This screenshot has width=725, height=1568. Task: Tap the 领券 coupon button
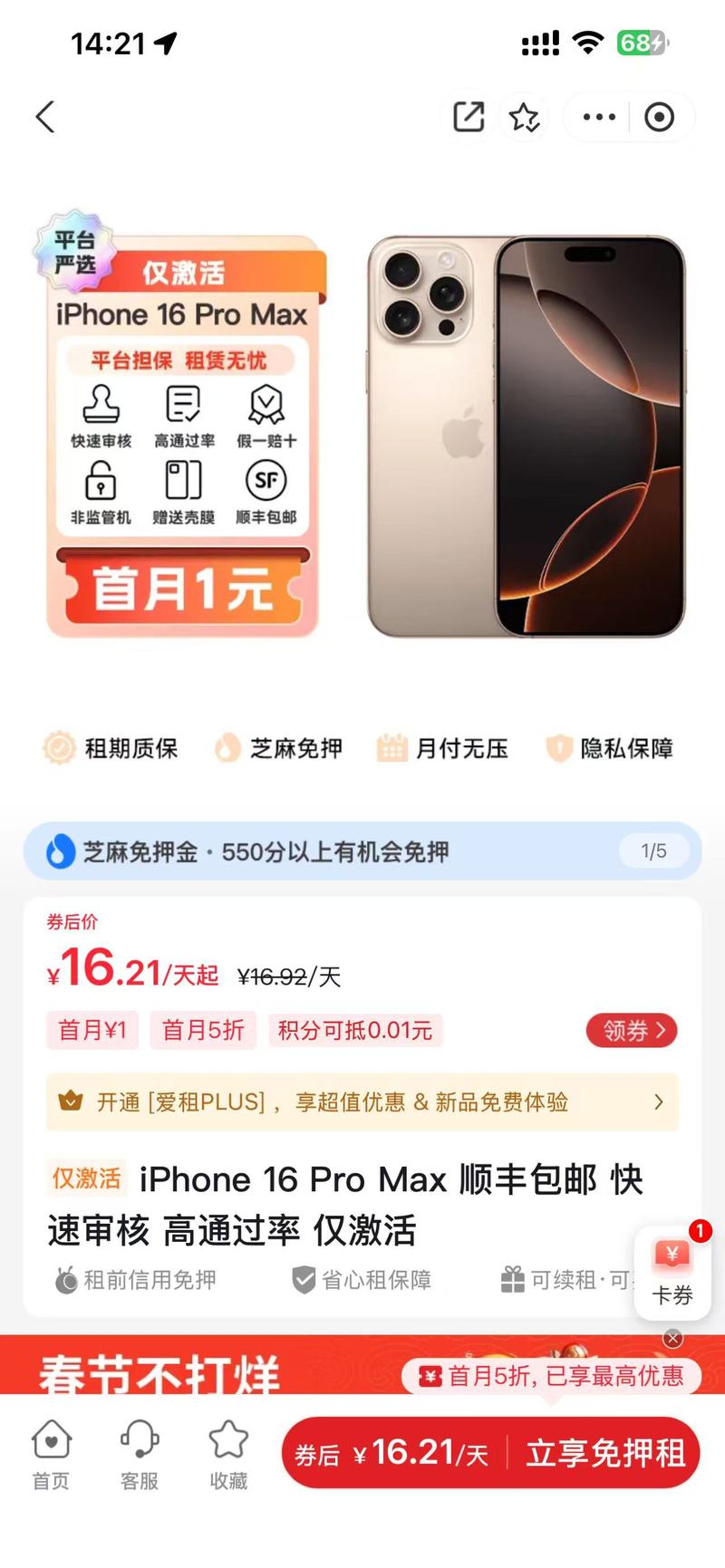pyautogui.click(x=633, y=1030)
